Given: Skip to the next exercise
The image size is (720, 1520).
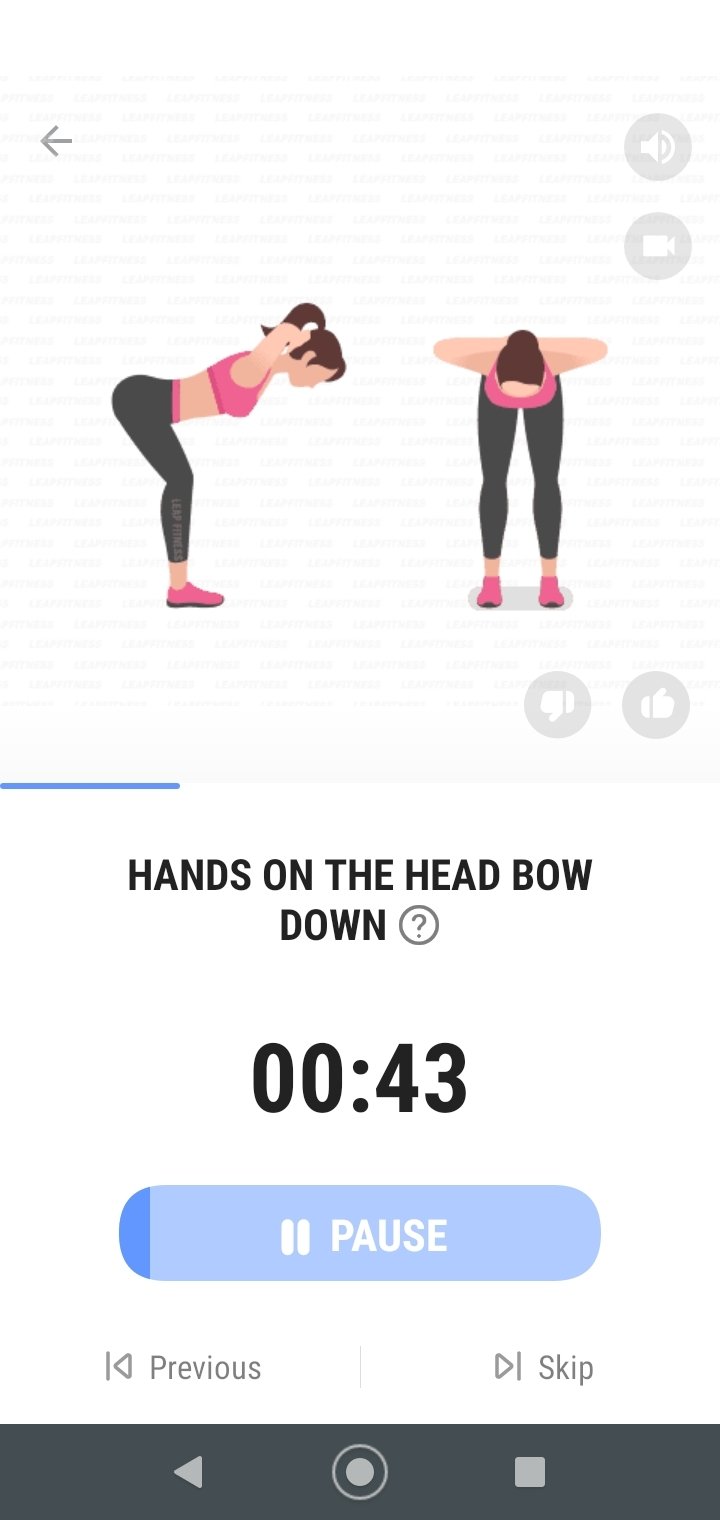Looking at the screenshot, I should pos(544,1367).
